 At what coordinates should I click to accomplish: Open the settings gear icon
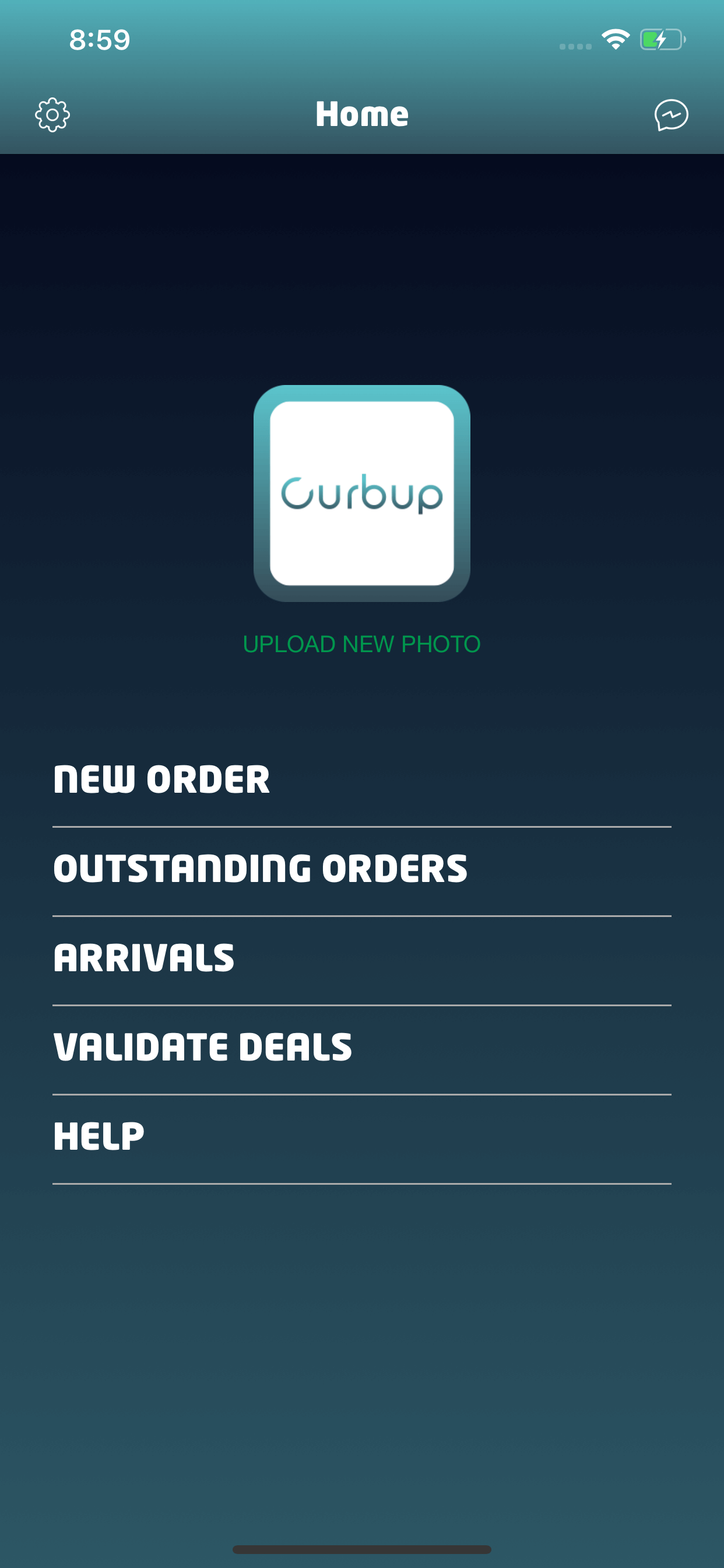pyautogui.click(x=52, y=114)
